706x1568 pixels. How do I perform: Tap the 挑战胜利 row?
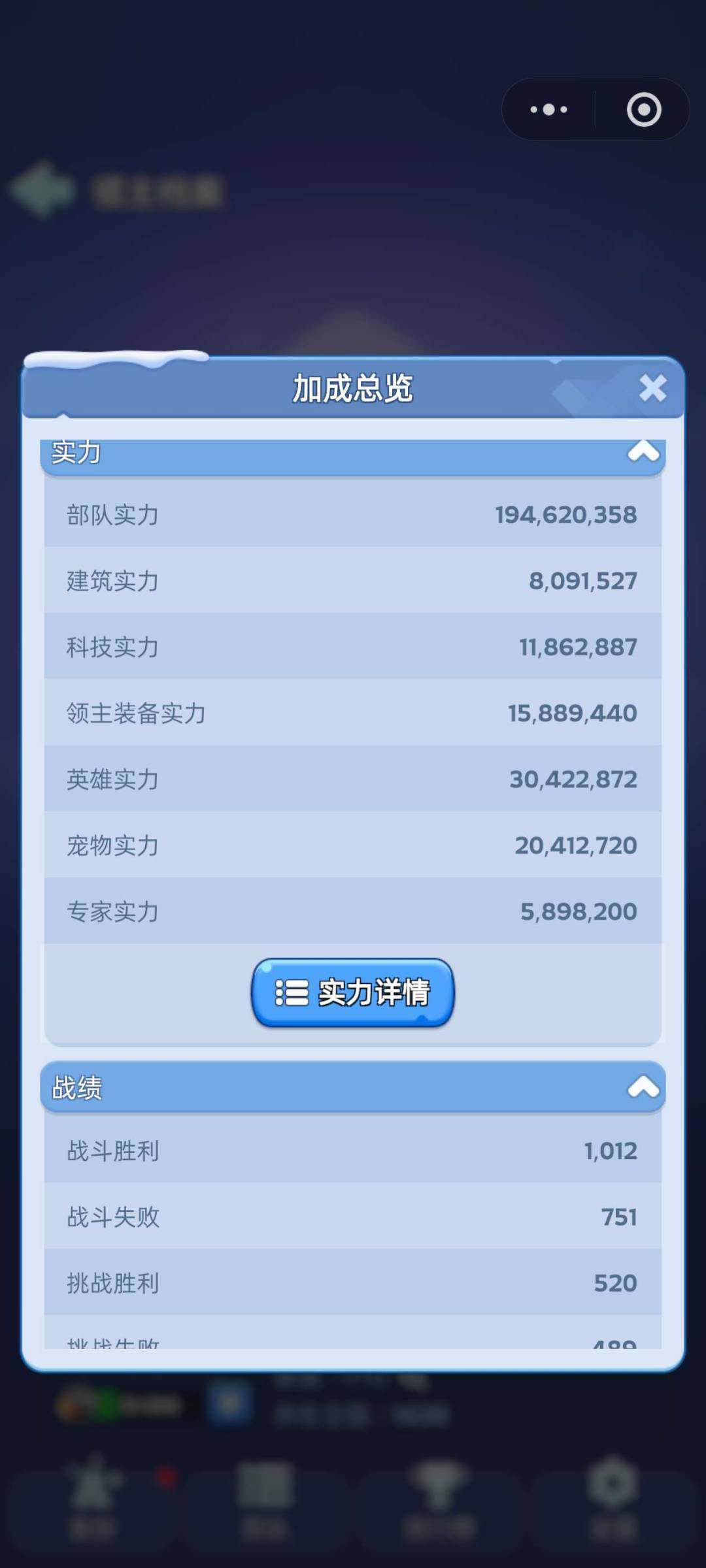click(353, 1282)
